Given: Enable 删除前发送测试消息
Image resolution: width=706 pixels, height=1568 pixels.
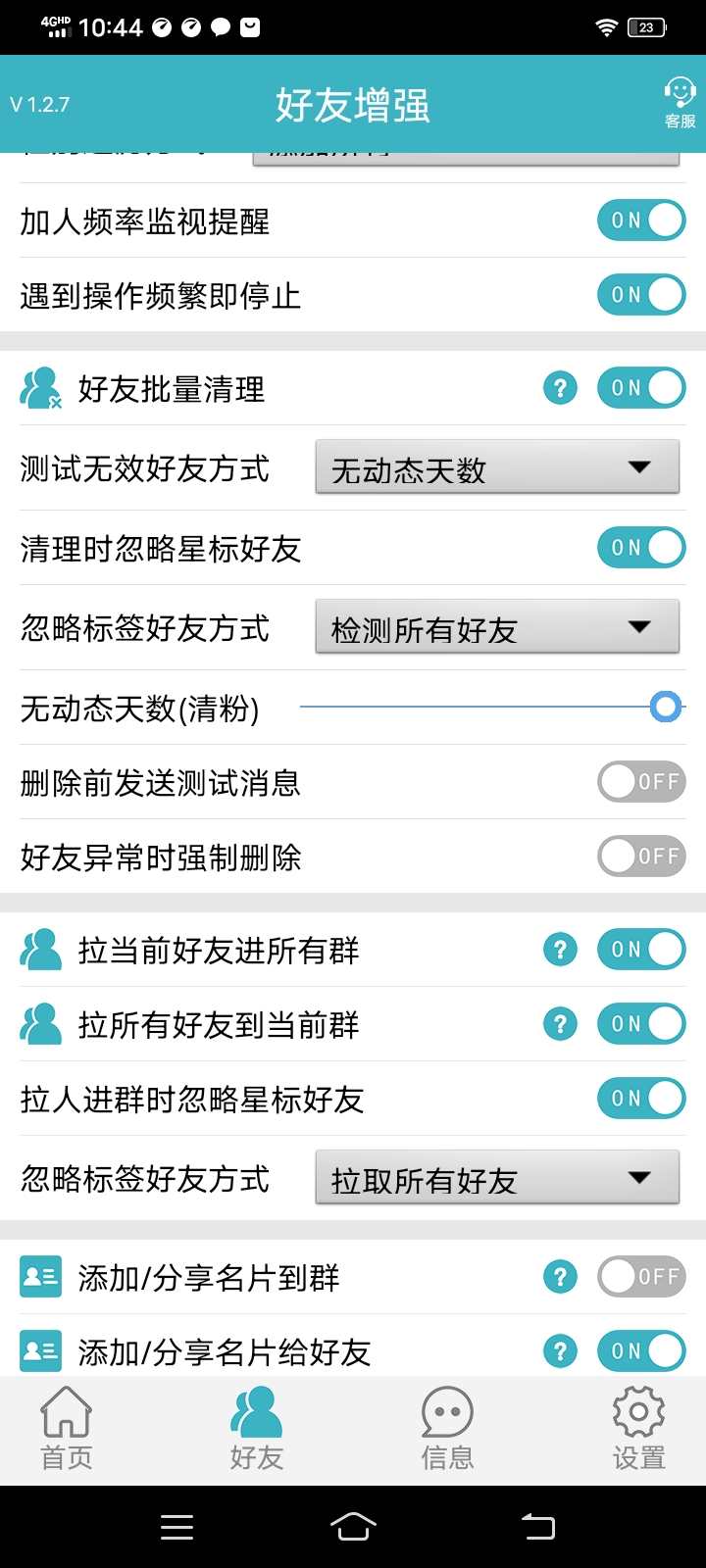Looking at the screenshot, I should pos(641,782).
